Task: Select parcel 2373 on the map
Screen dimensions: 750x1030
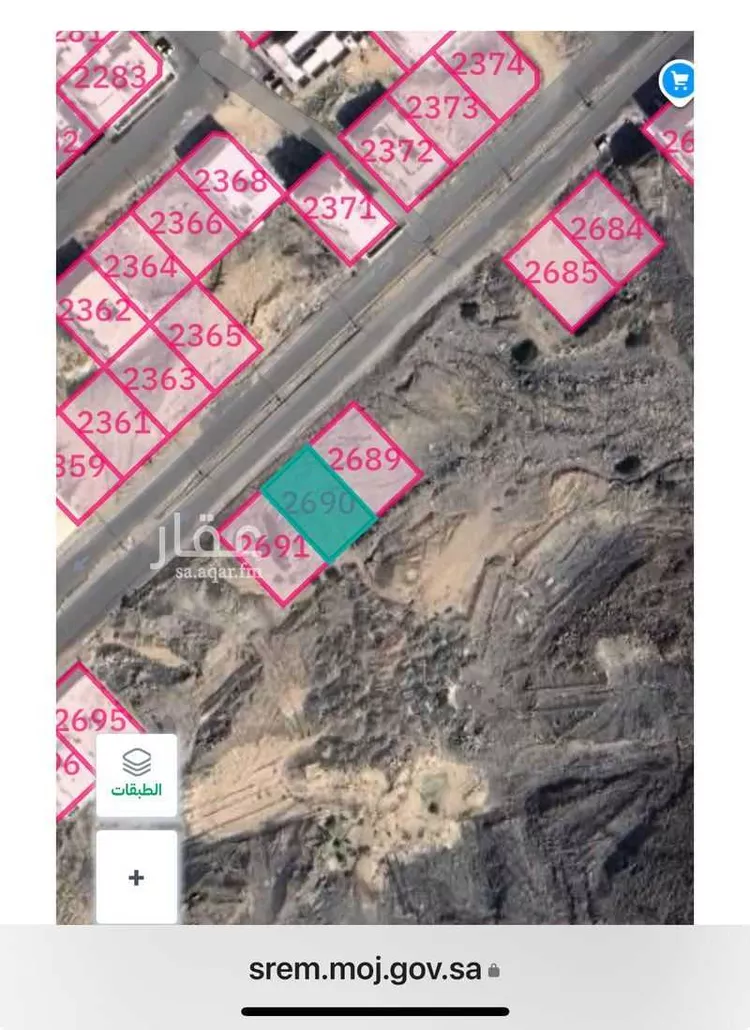Action: click(x=442, y=105)
